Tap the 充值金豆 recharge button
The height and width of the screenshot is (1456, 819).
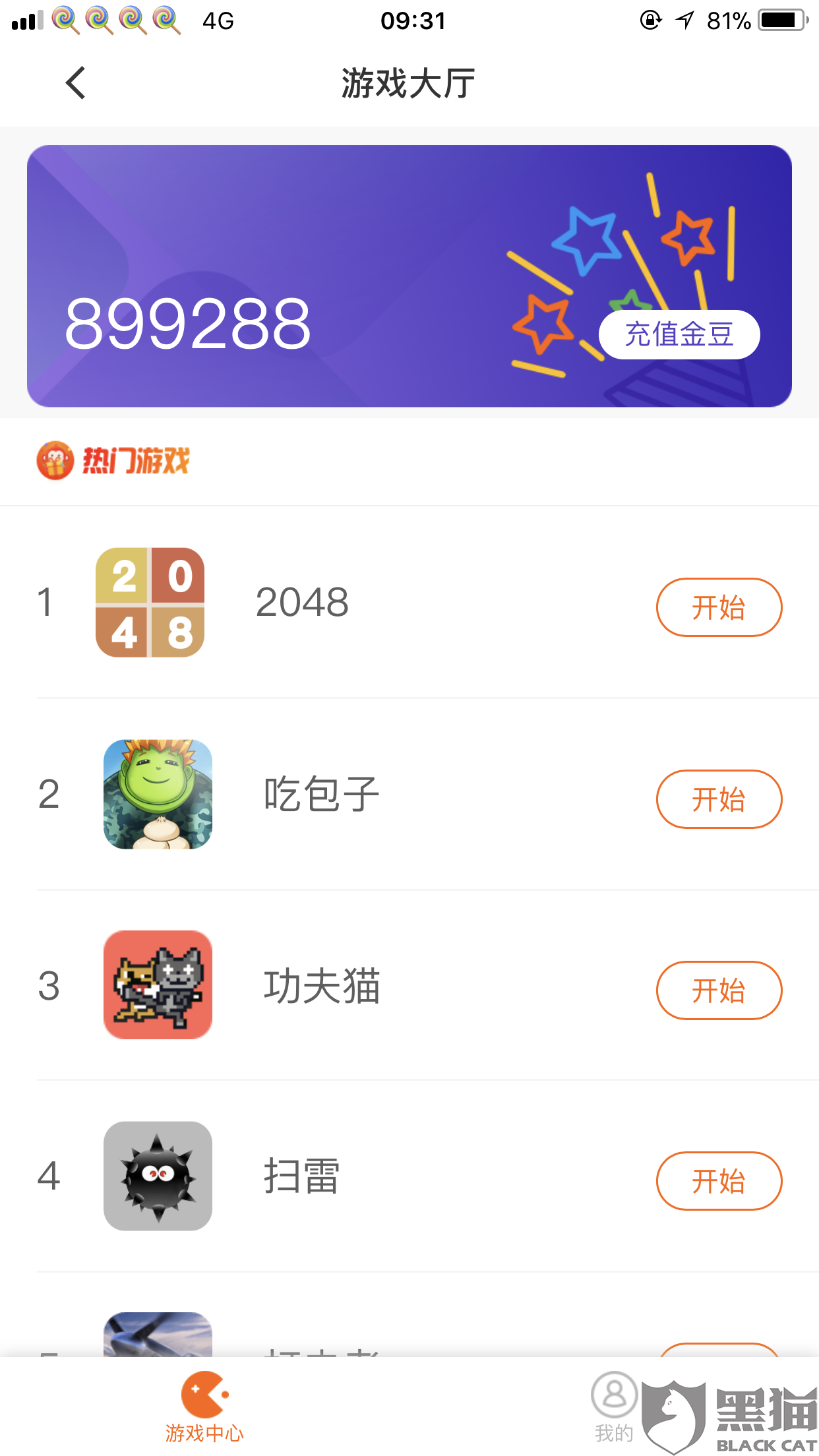click(x=679, y=334)
